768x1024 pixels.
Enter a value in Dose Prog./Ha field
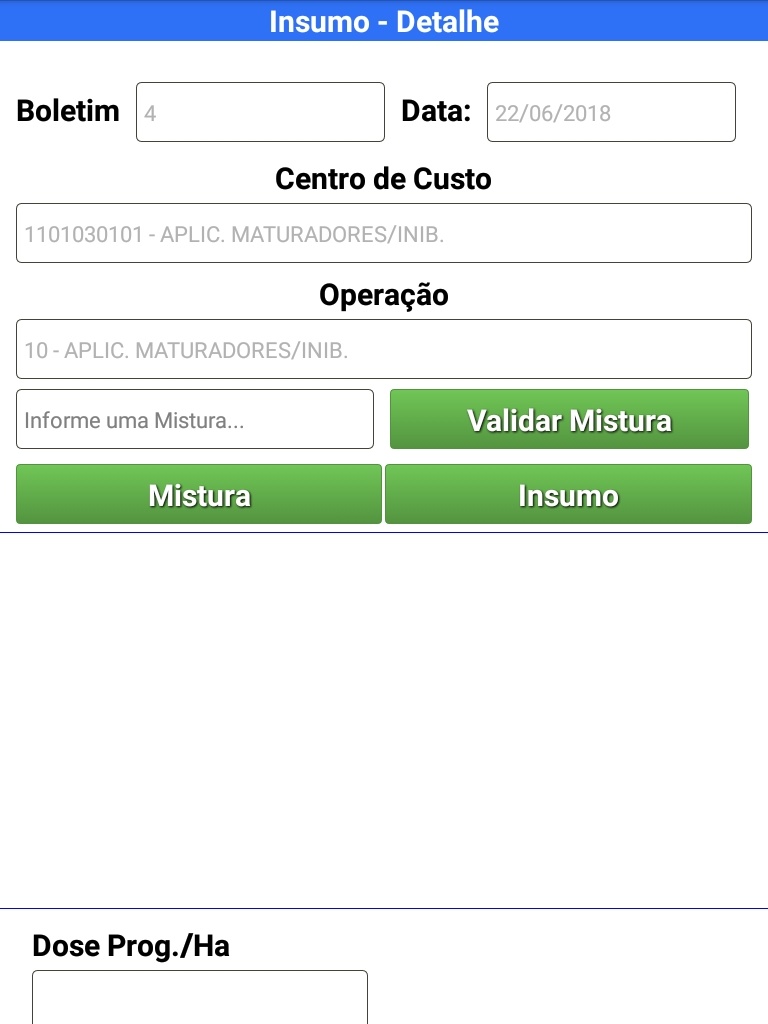point(200,997)
